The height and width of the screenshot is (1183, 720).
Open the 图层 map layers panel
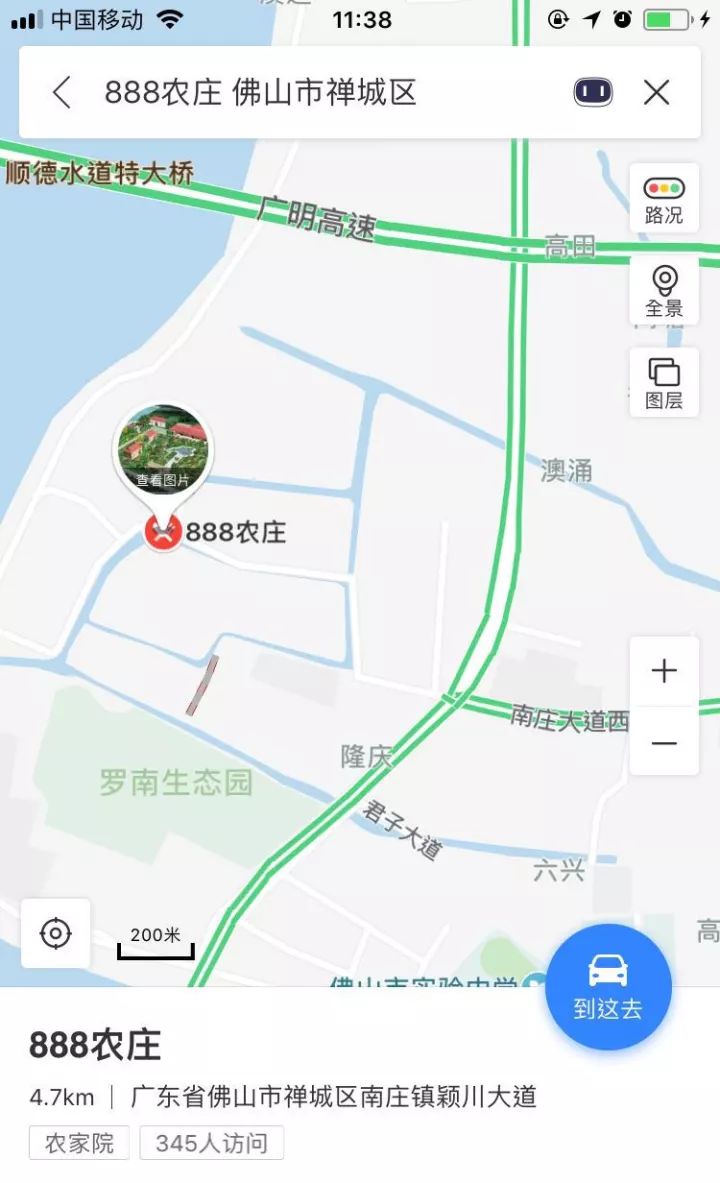[x=664, y=381]
